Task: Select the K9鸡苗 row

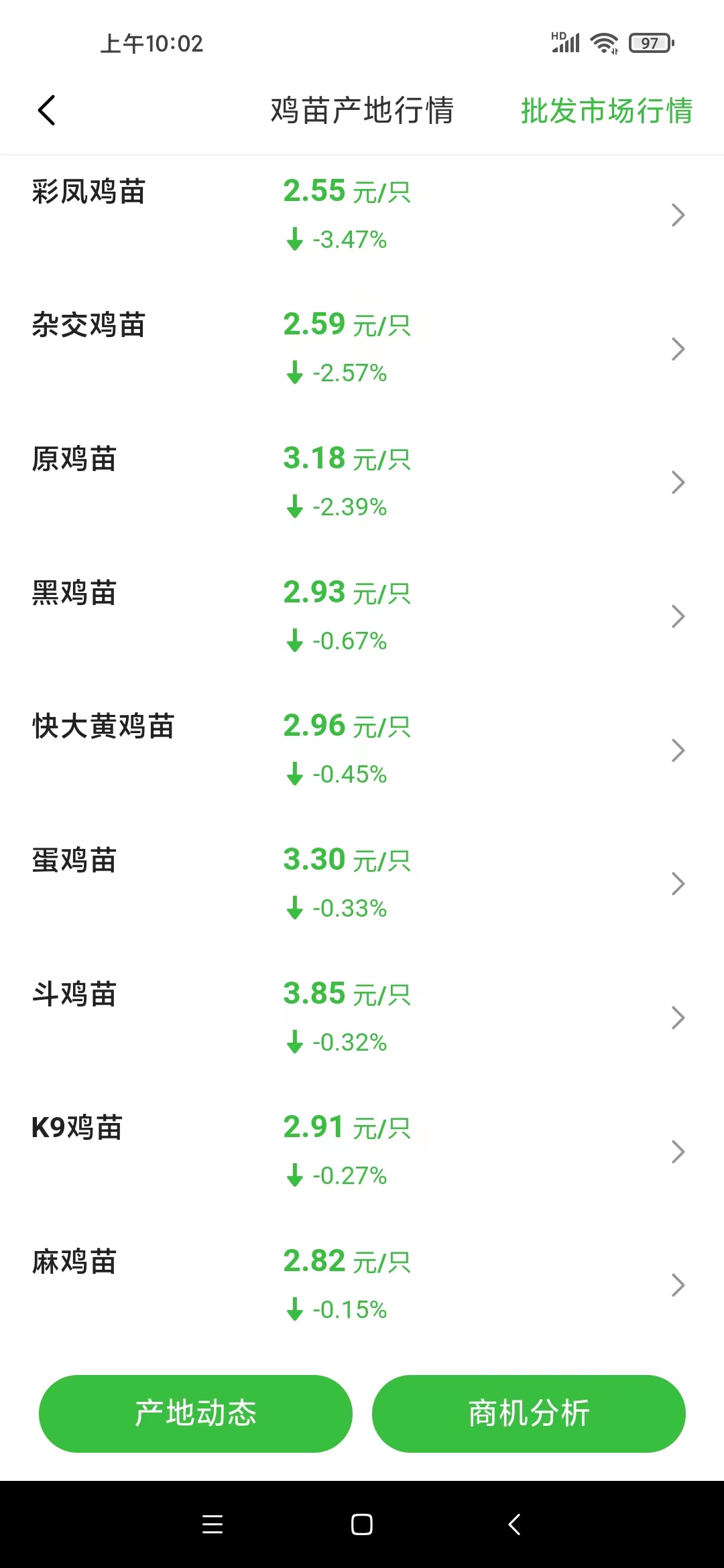Action: [x=361, y=1151]
